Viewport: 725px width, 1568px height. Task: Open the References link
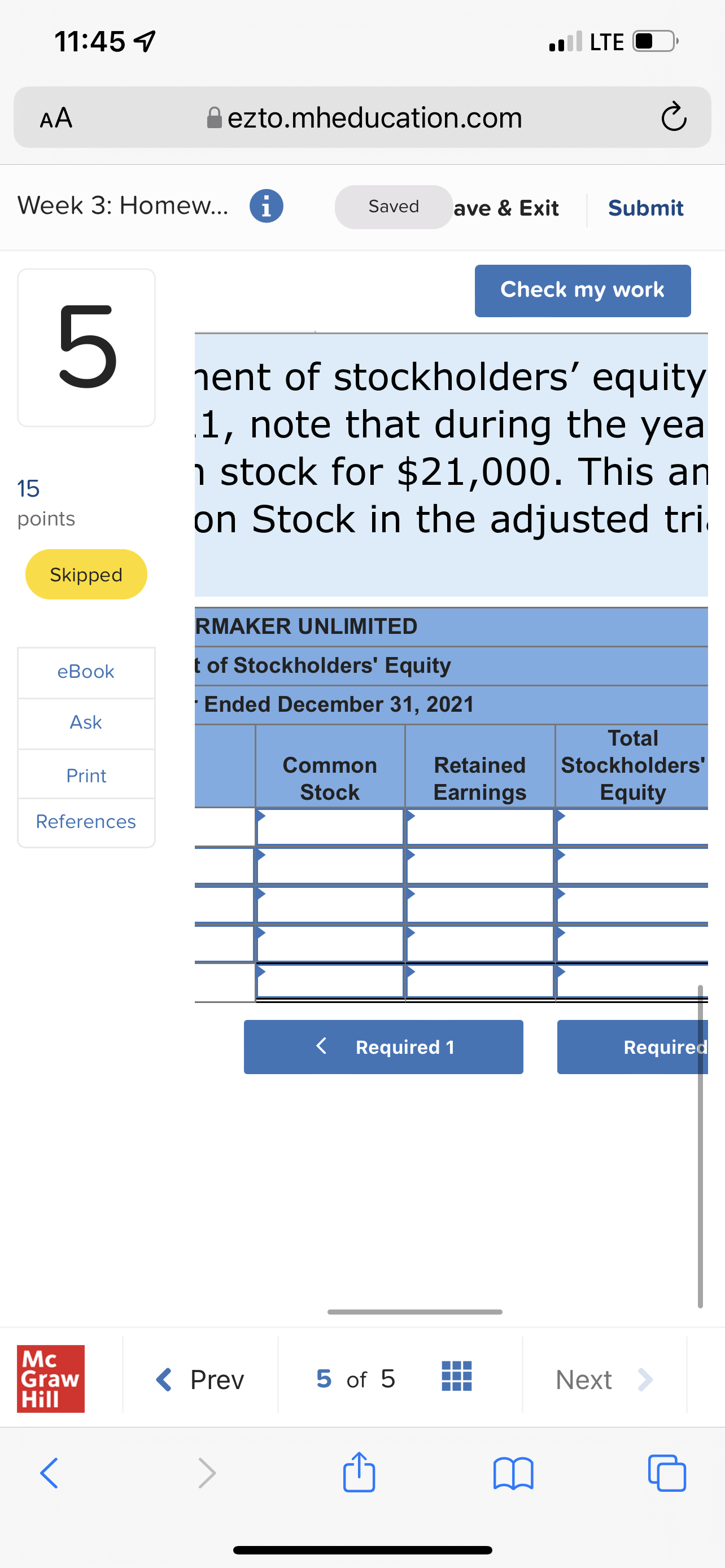[86, 822]
